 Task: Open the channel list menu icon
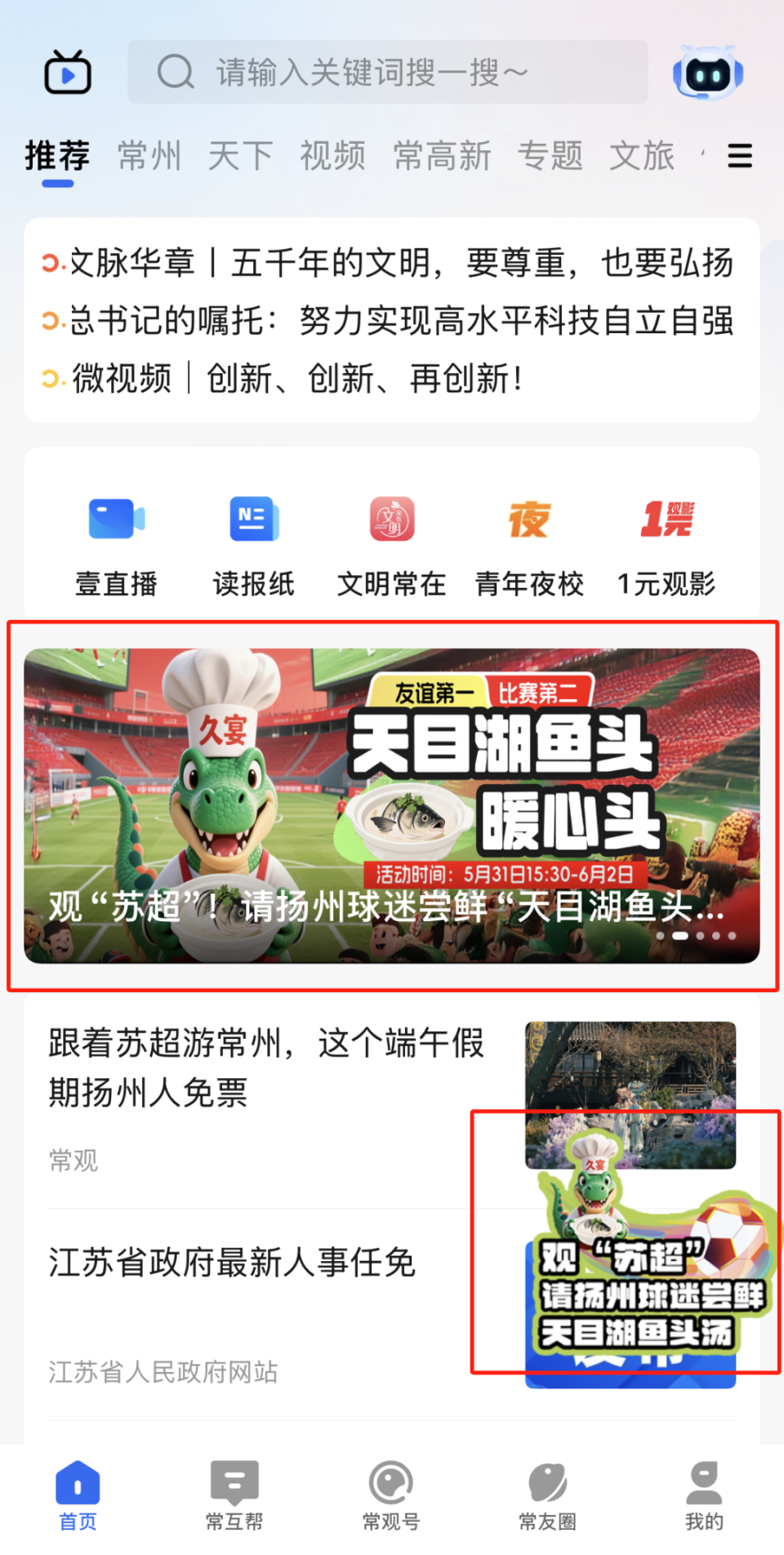739,155
